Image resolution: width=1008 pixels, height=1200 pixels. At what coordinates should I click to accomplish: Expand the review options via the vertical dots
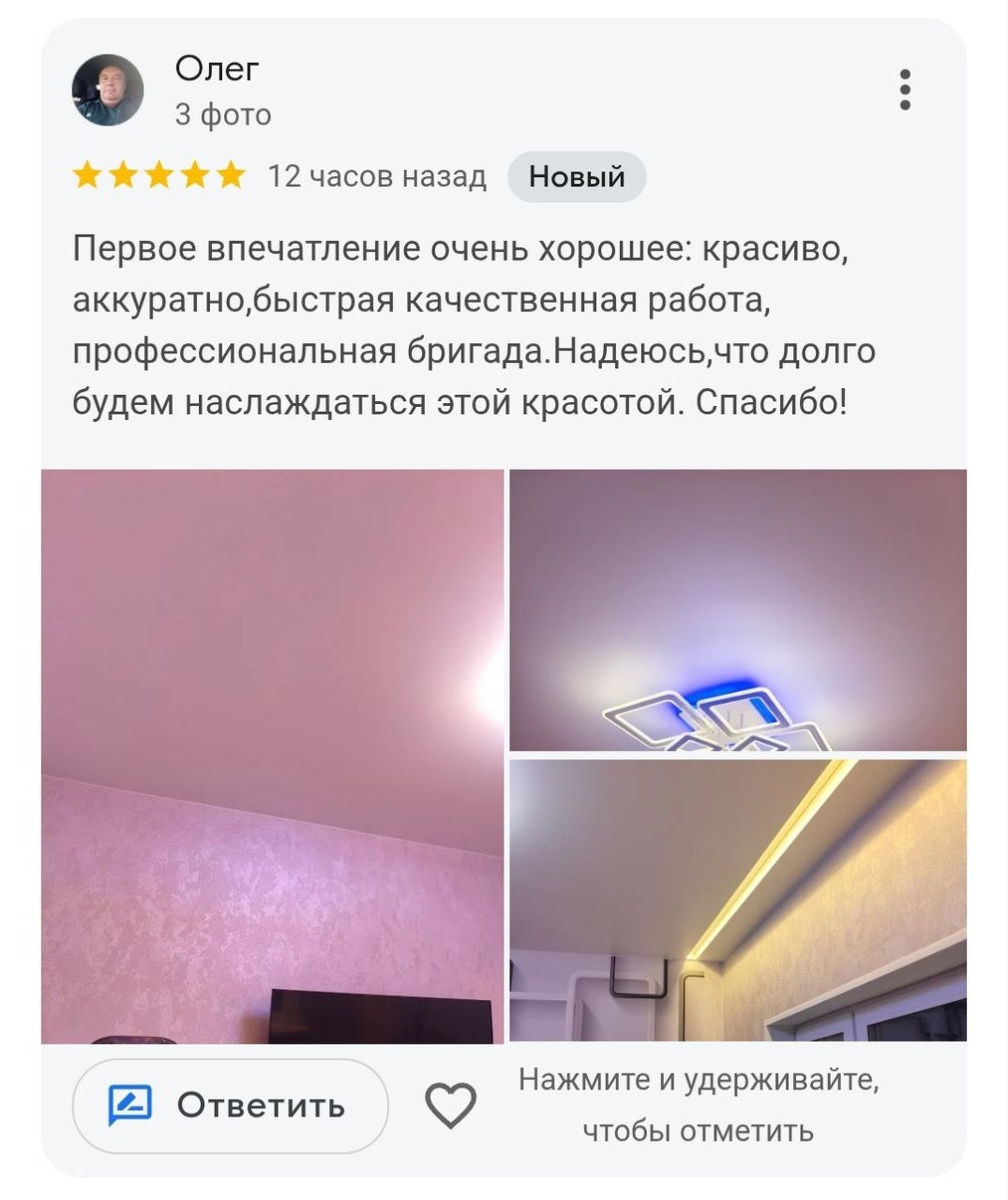click(x=906, y=90)
